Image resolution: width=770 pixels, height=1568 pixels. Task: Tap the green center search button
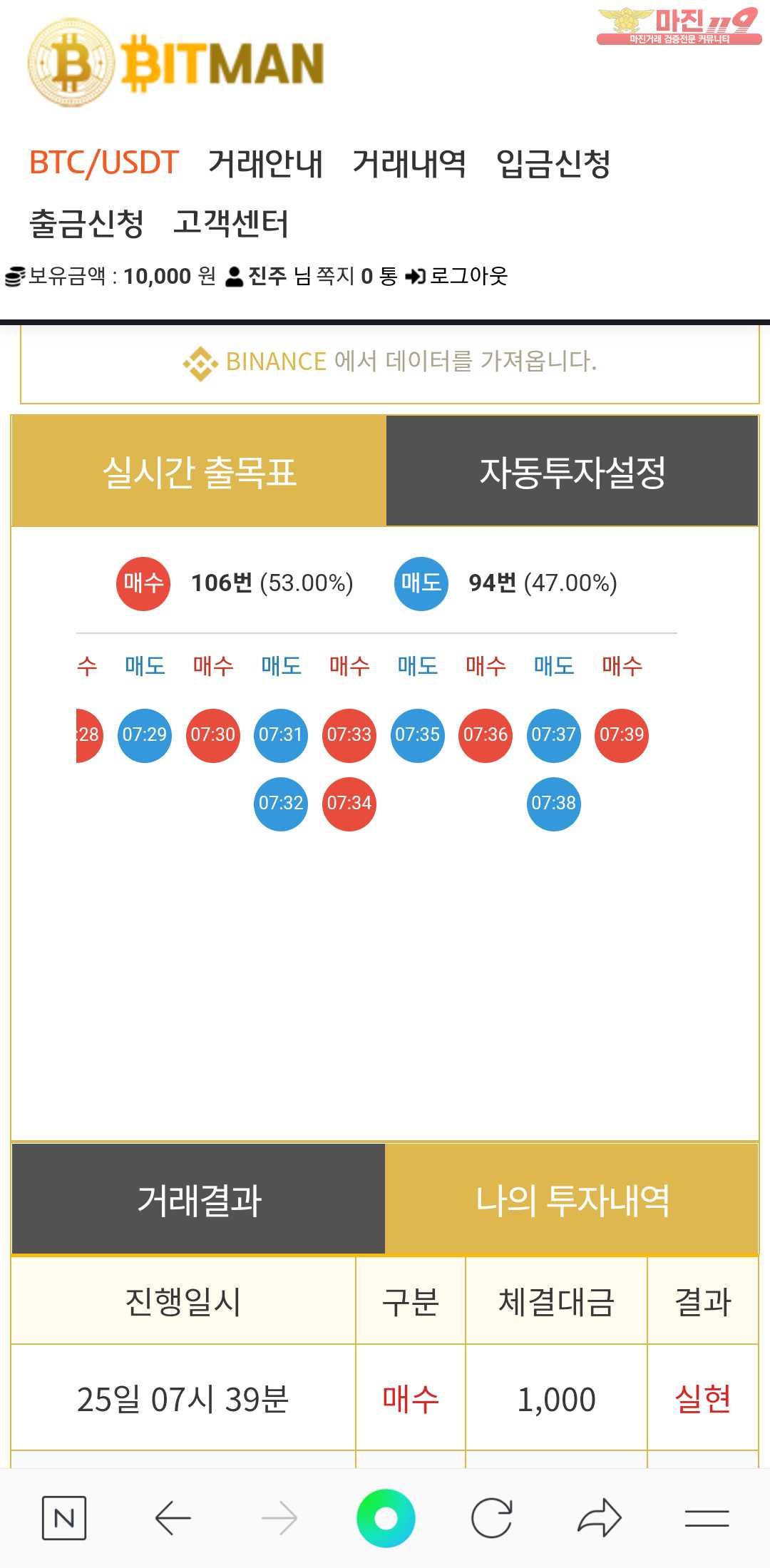(386, 1517)
